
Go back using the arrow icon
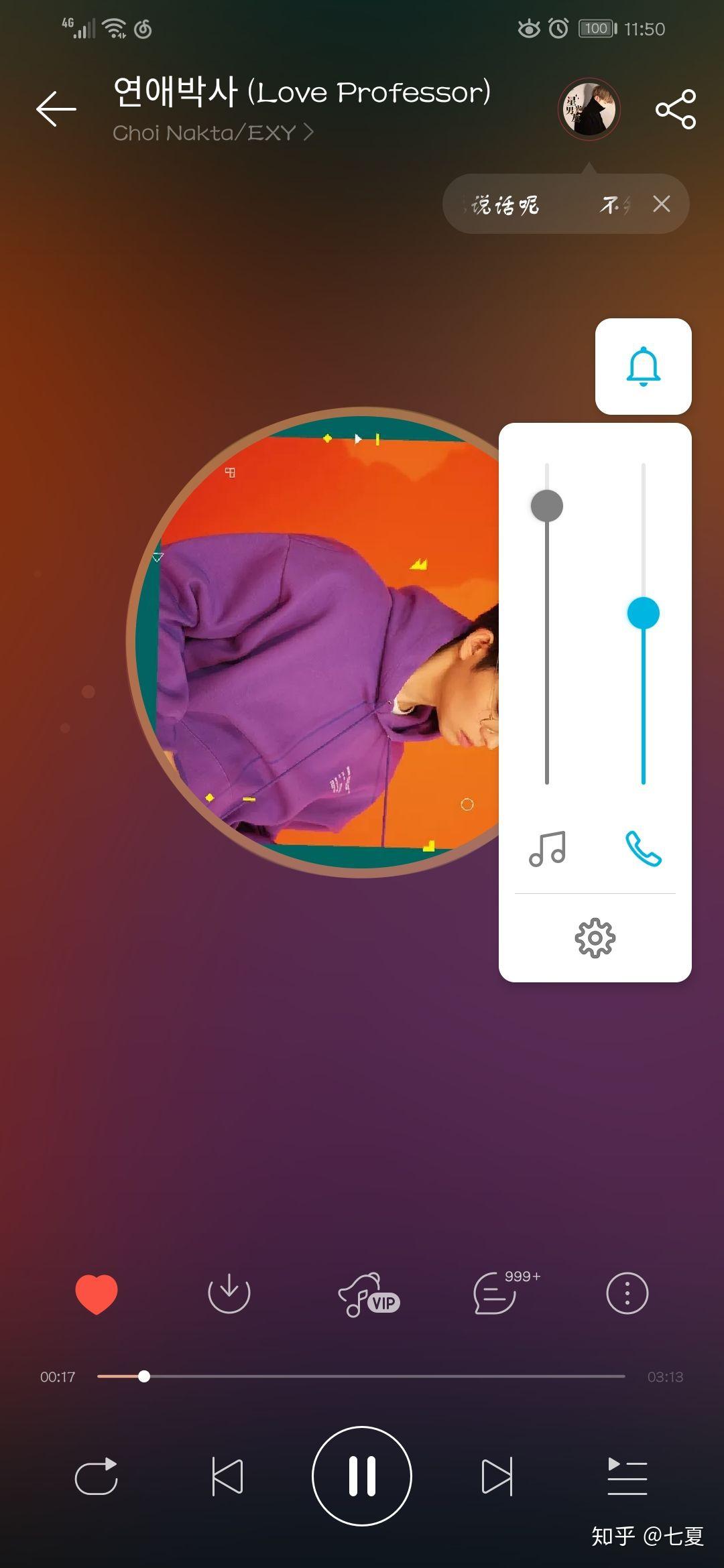[56, 109]
